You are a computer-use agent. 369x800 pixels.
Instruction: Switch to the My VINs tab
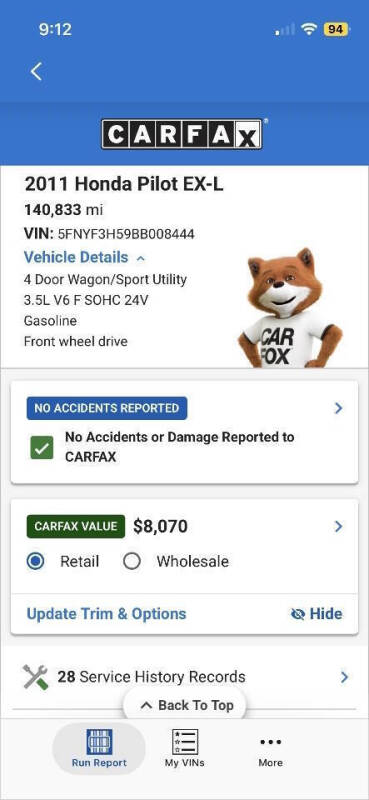pyautogui.click(x=185, y=748)
